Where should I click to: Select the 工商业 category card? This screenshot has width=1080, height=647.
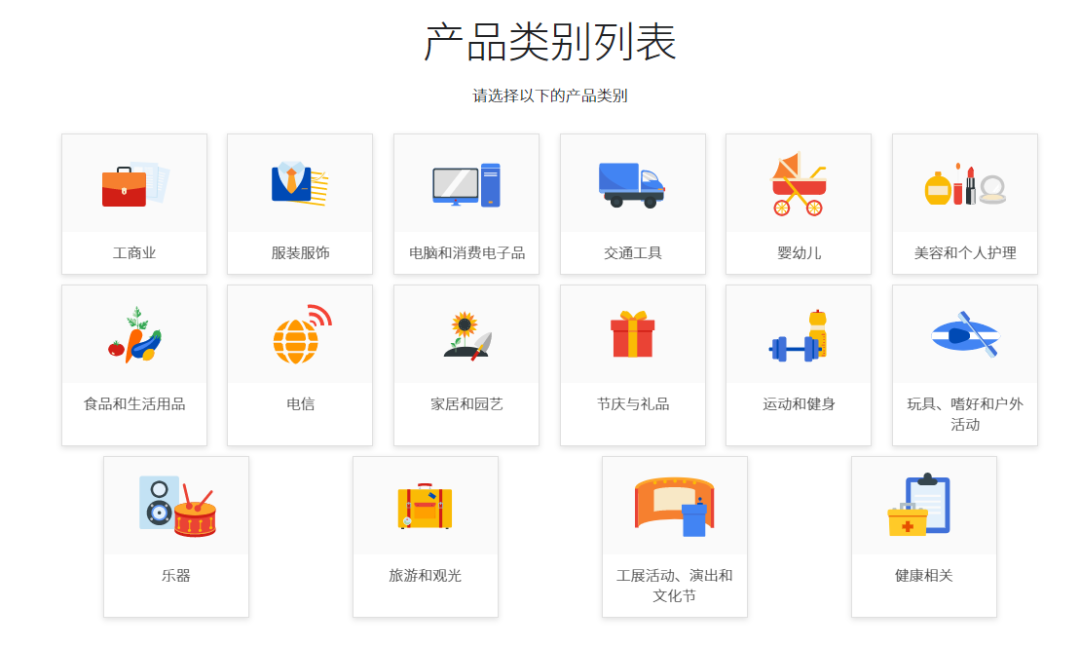pos(134,204)
